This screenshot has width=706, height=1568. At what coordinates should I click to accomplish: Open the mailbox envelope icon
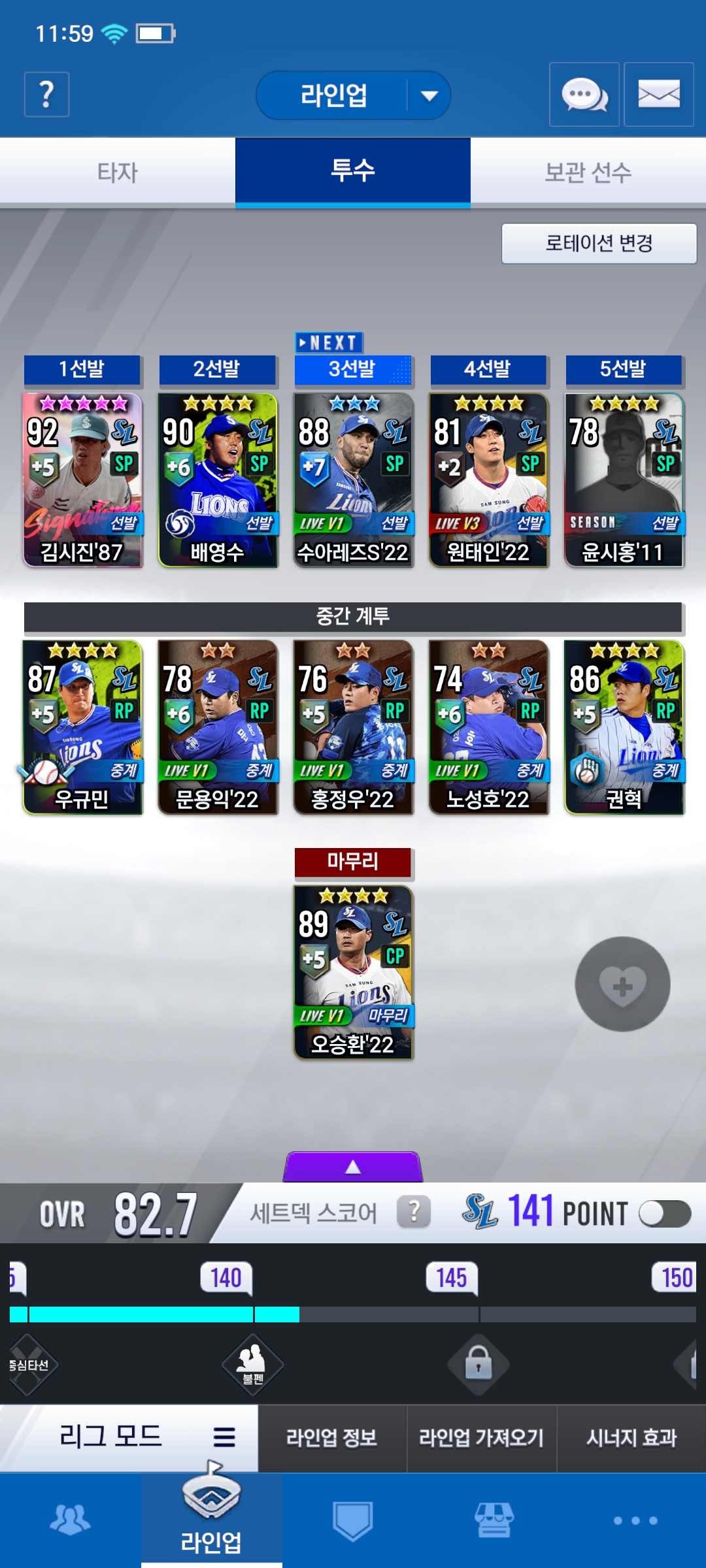tap(658, 95)
